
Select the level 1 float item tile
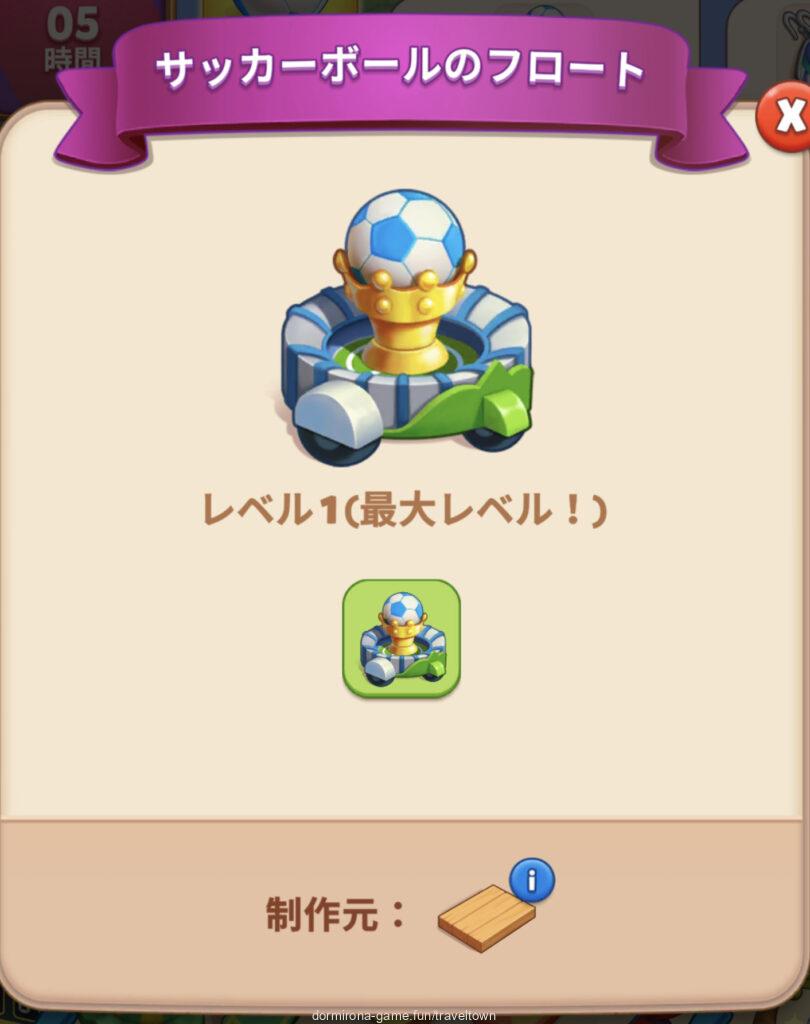coord(401,638)
